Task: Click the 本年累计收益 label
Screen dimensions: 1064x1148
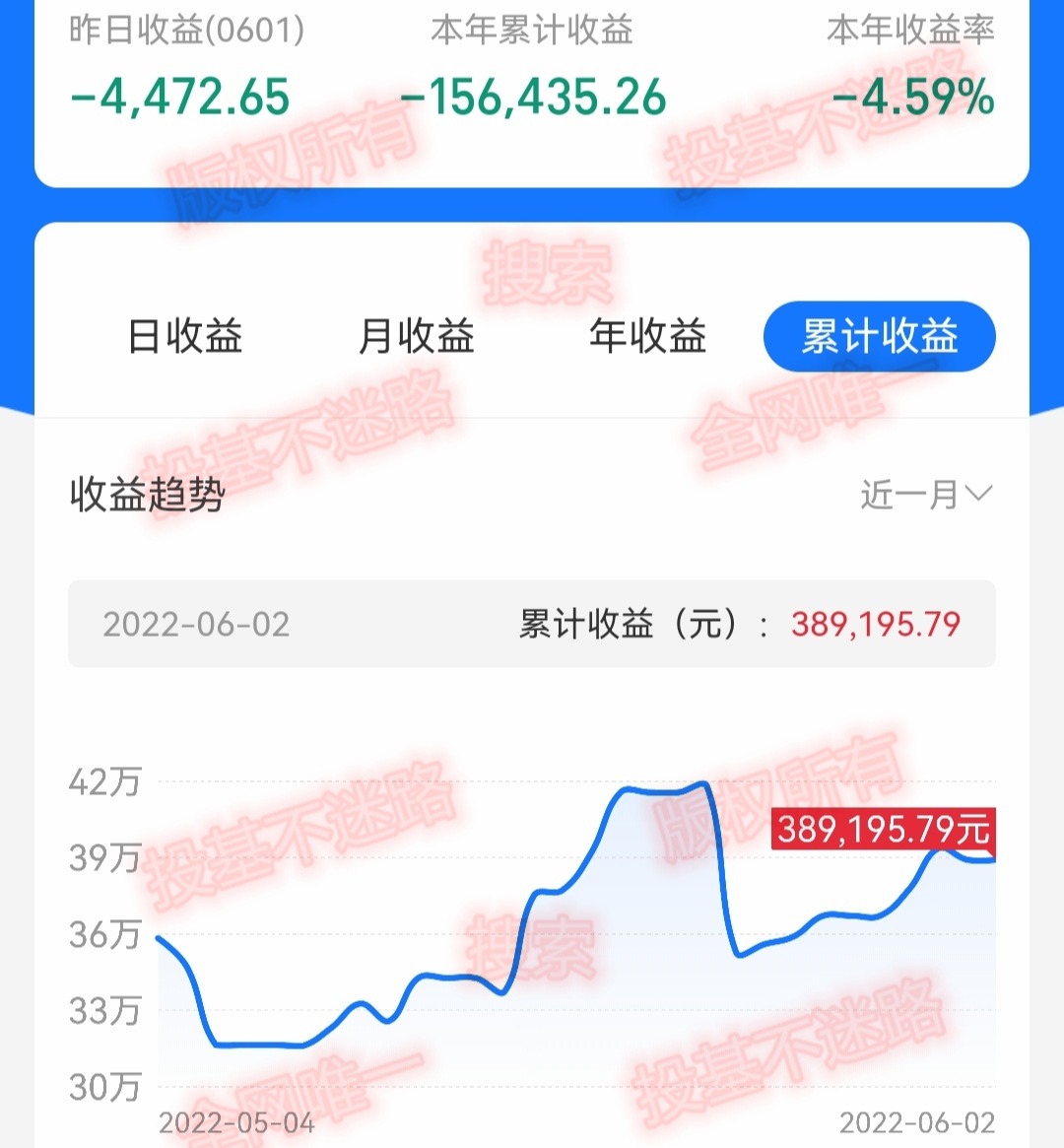Action: coord(534,30)
